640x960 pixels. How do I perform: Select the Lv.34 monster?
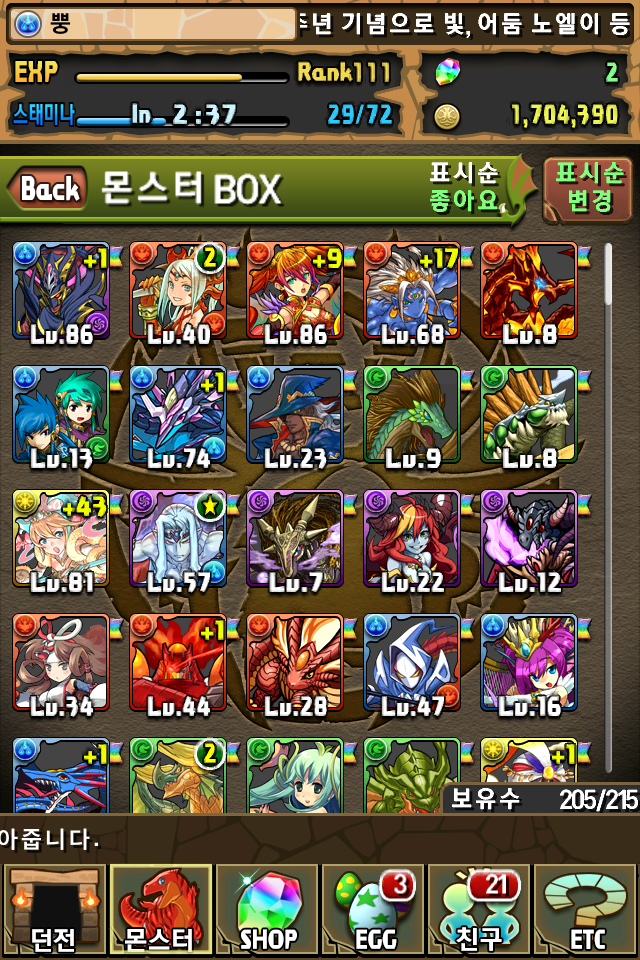coord(61,663)
